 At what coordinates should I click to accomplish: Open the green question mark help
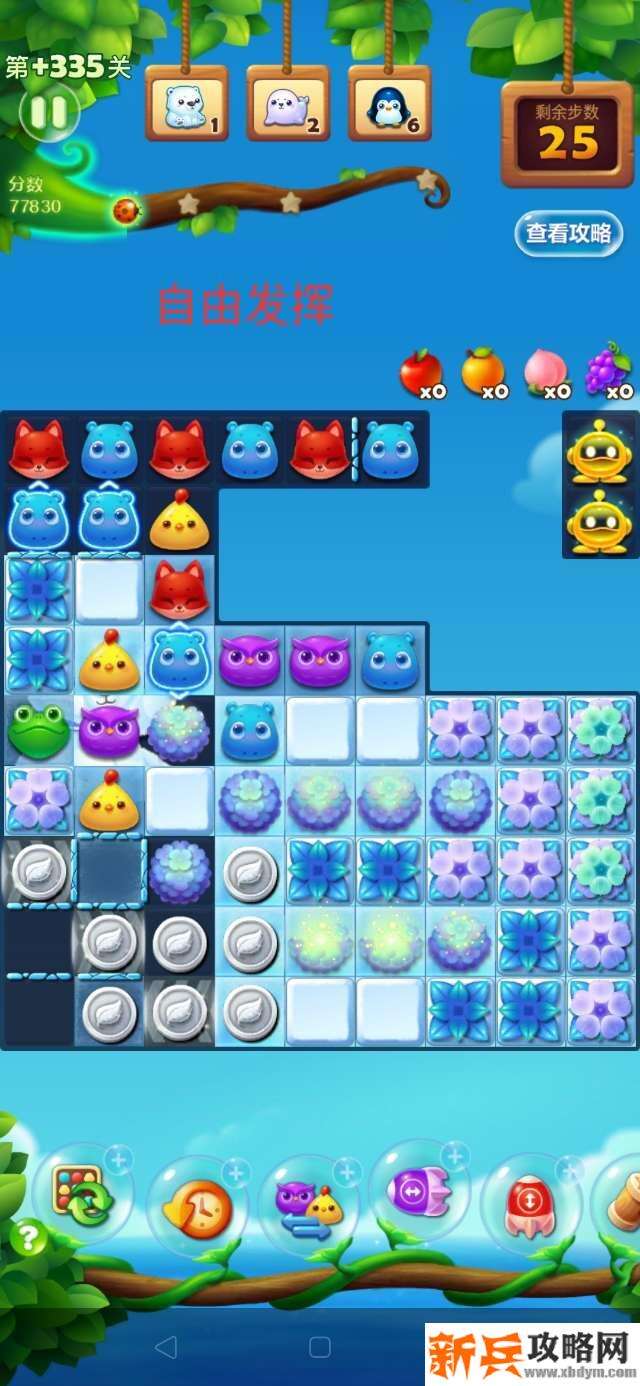click(x=29, y=1240)
